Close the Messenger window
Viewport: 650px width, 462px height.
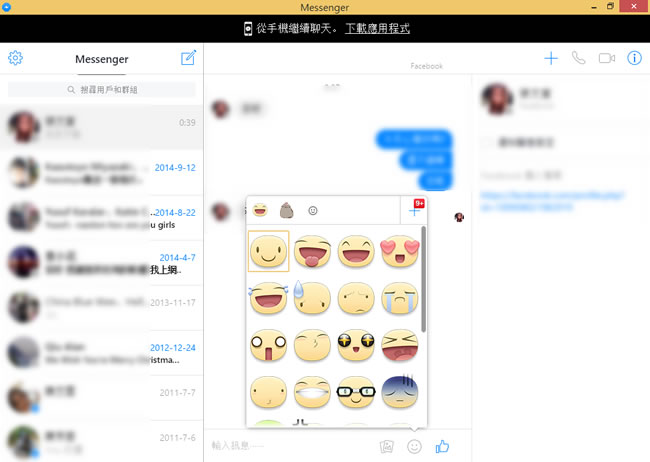[636, 6]
